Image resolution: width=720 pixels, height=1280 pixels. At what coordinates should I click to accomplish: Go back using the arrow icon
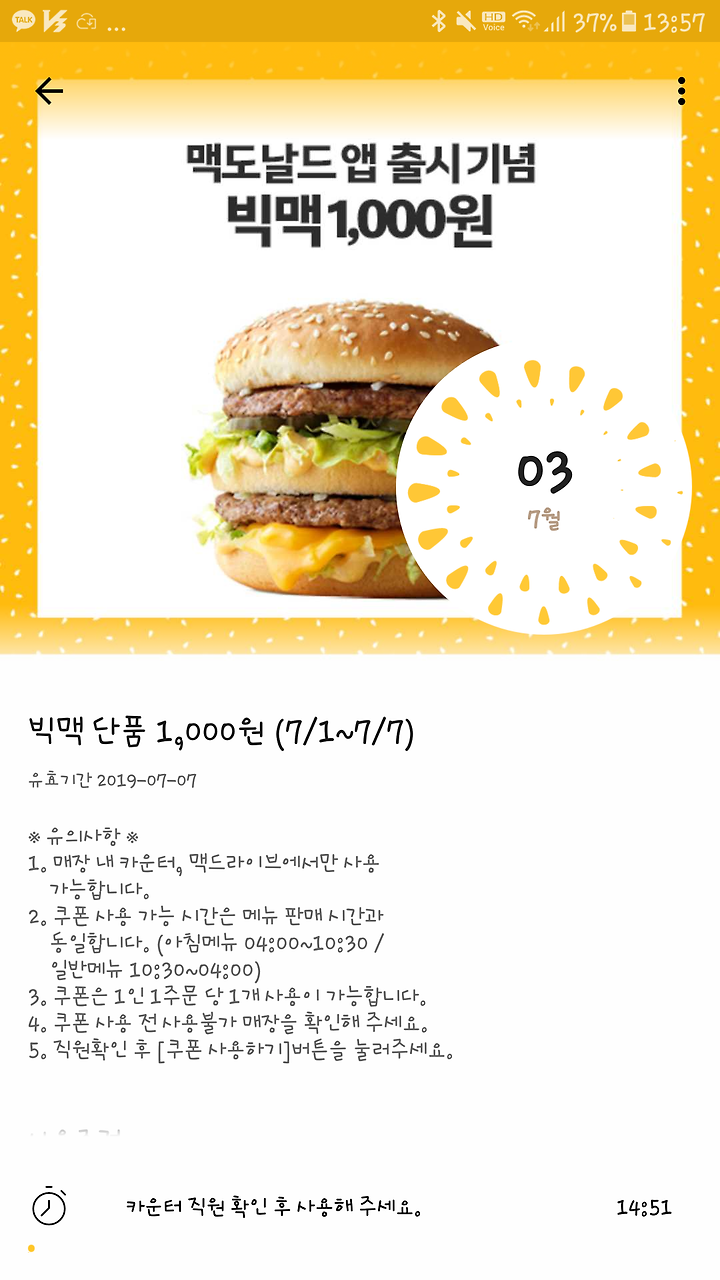click(49, 91)
